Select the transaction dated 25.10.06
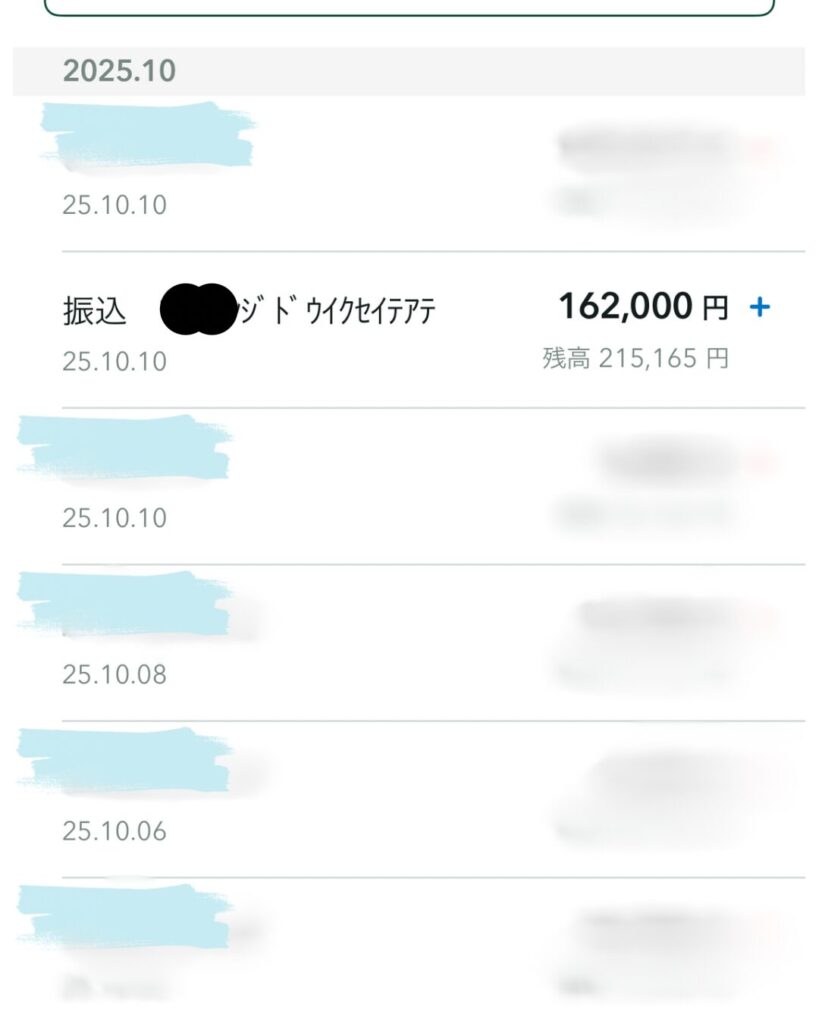Viewport: 819px width, 1024px height. click(410, 799)
